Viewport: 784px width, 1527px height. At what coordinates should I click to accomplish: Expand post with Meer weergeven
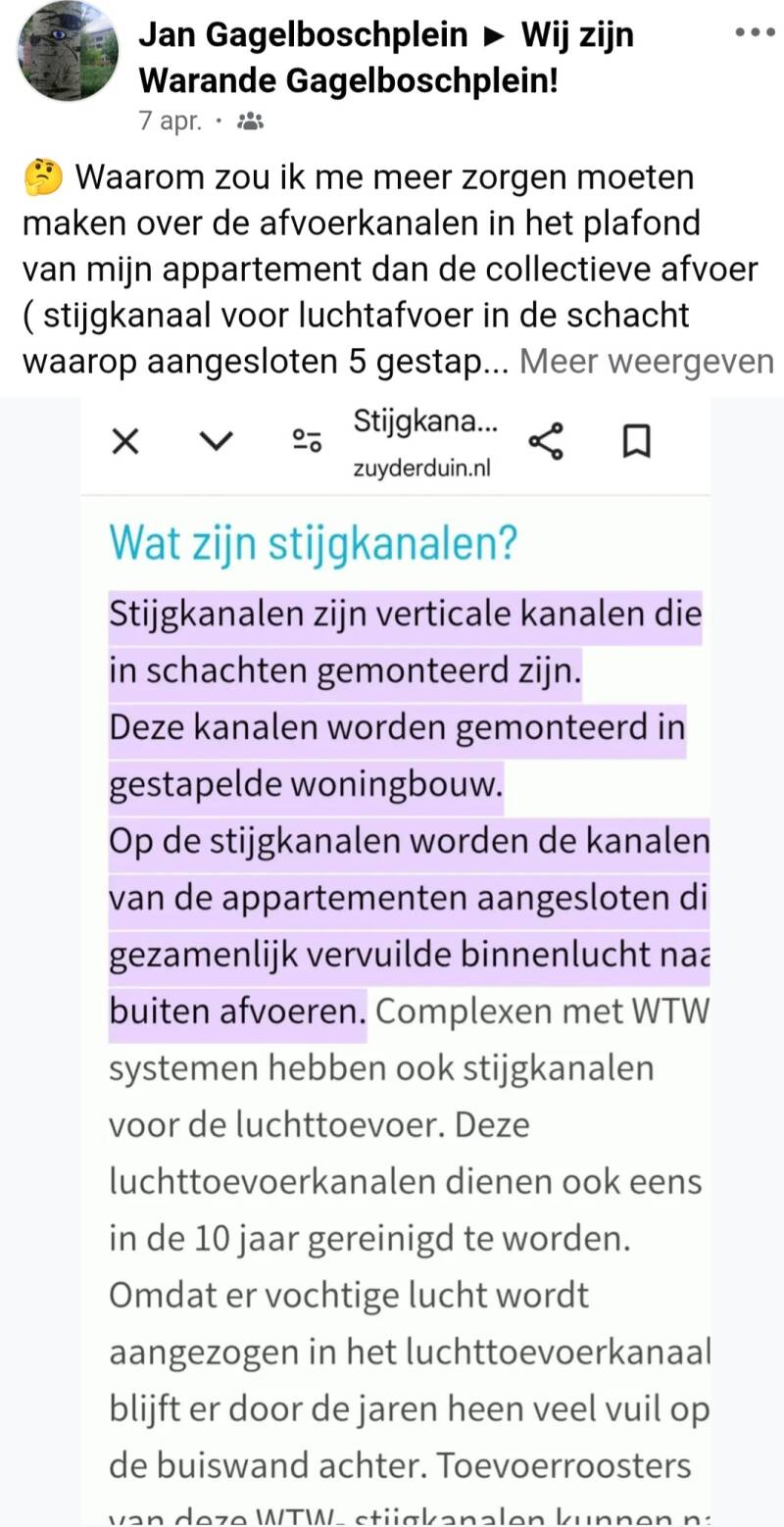[647, 362]
